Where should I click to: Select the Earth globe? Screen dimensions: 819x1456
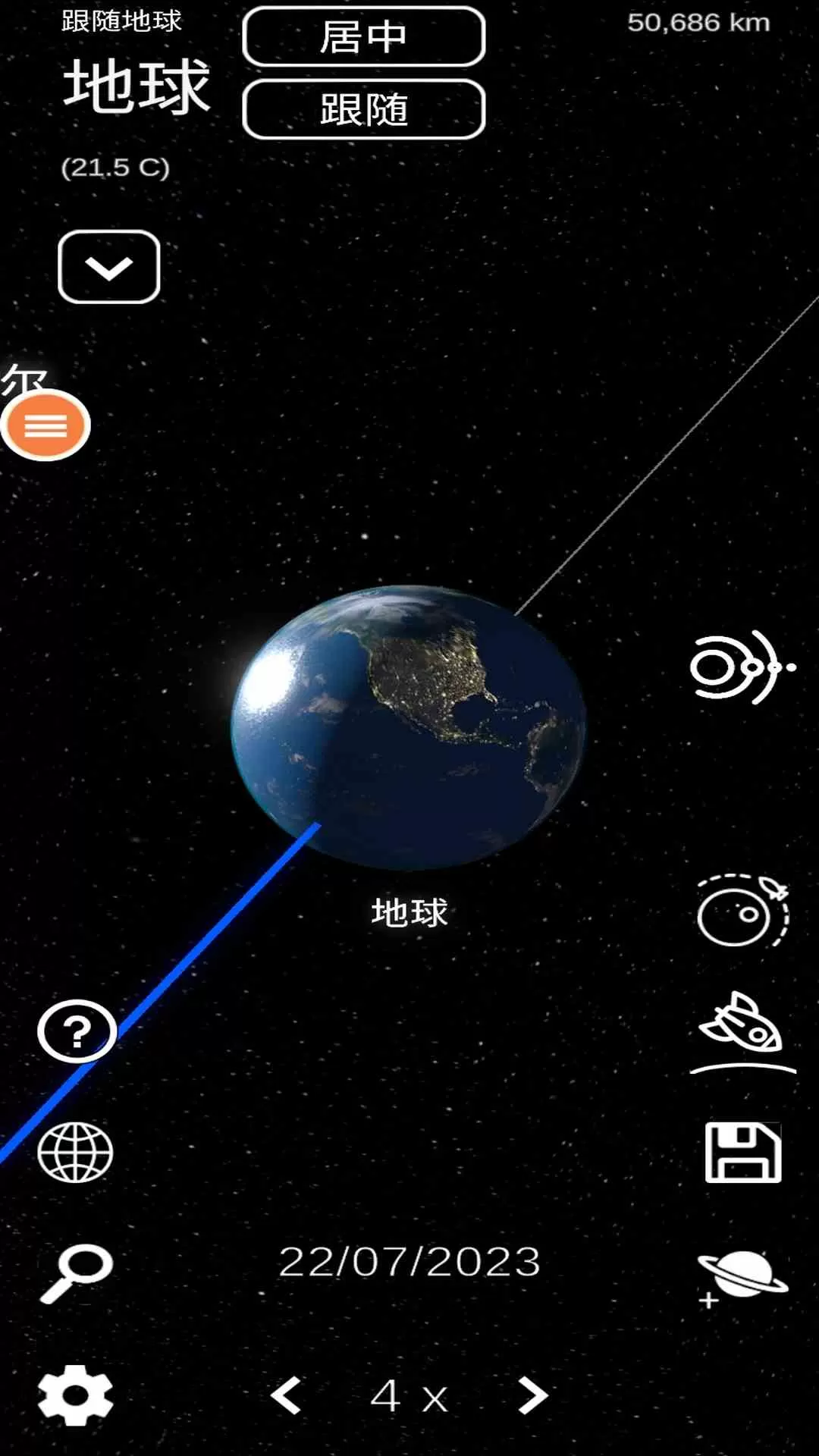pyautogui.click(x=408, y=728)
